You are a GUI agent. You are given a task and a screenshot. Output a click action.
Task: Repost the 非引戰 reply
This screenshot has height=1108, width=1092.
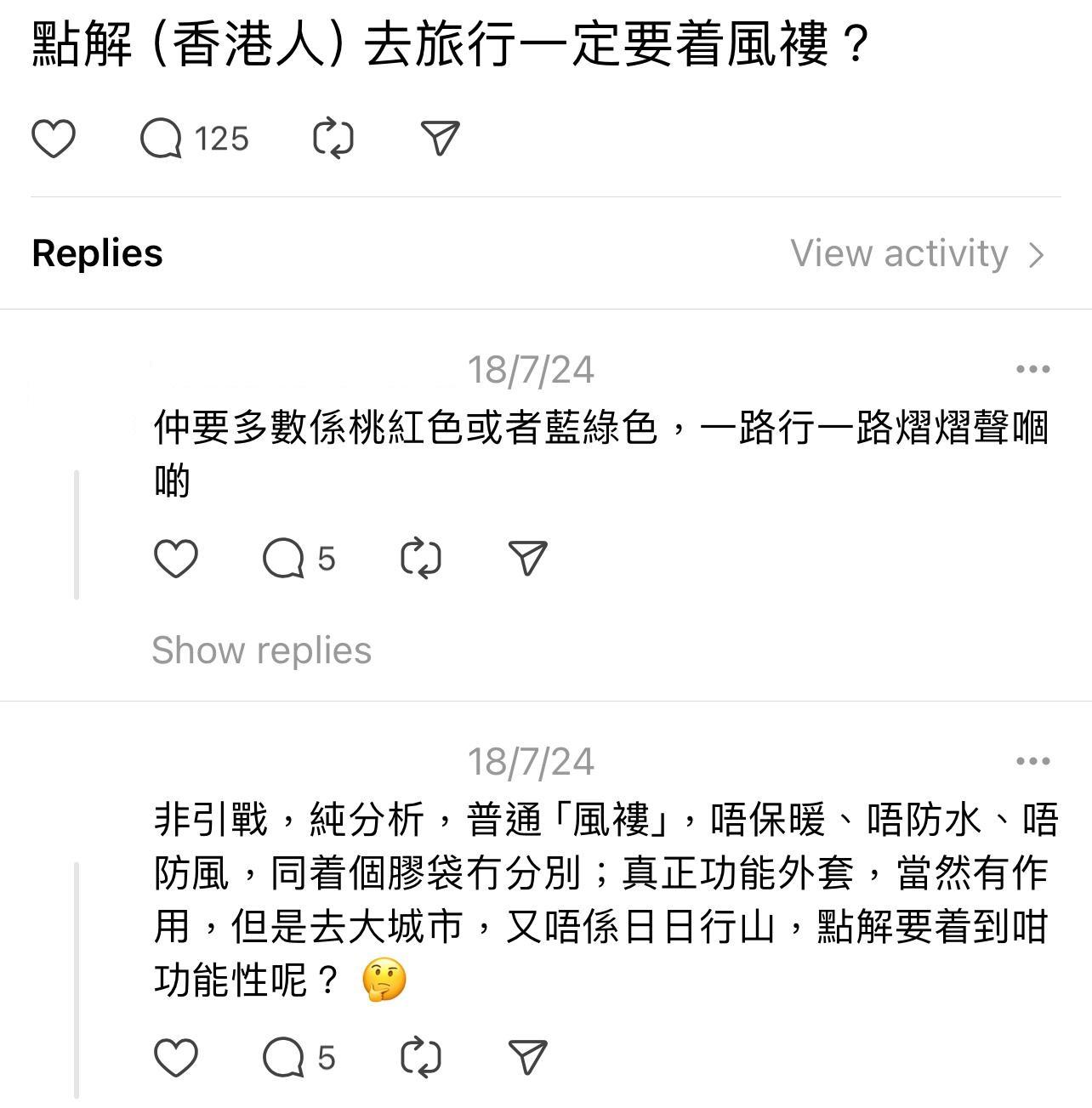[420, 1058]
